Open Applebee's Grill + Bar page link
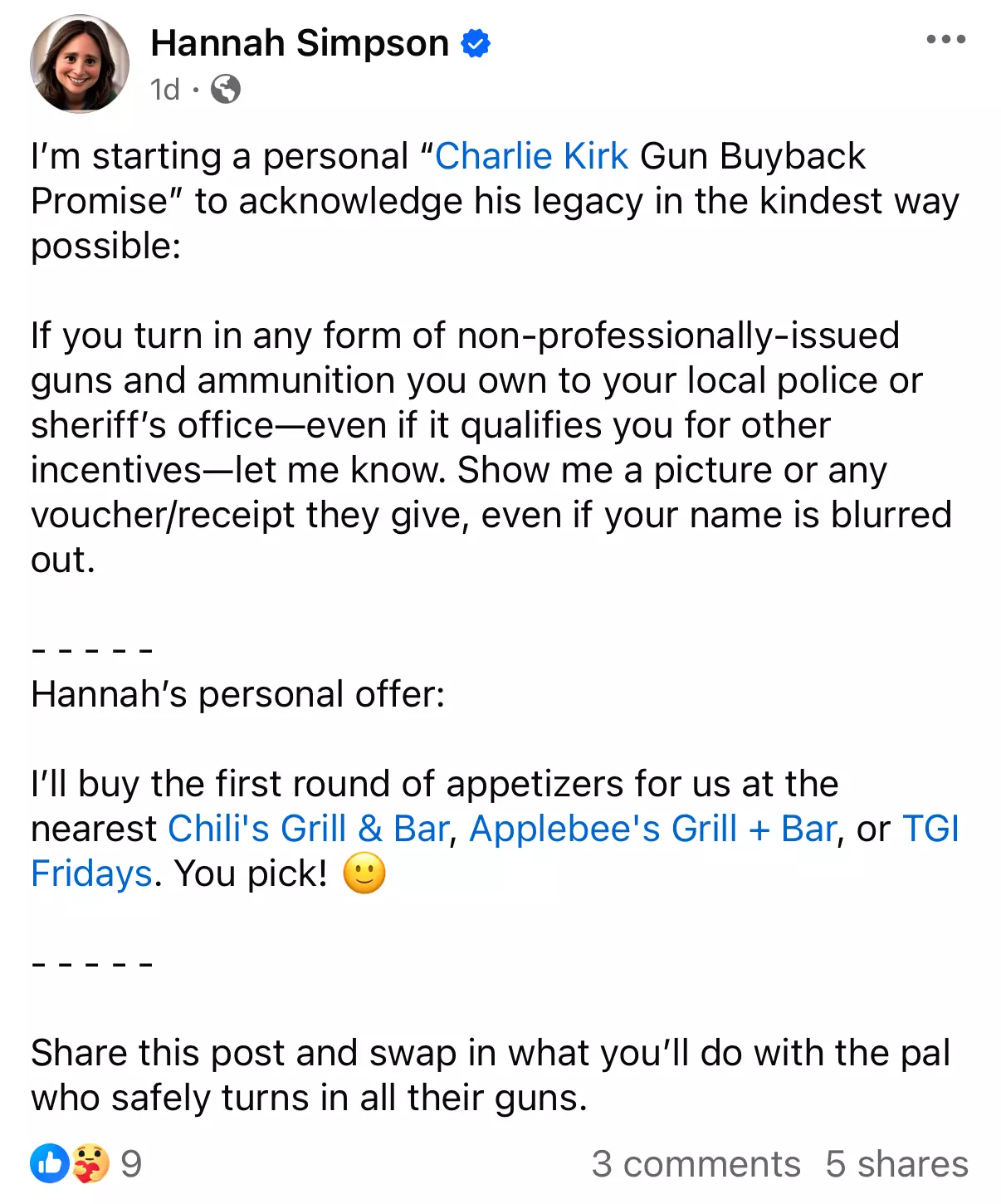Image resolution: width=1001 pixels, height=1204 pixels. [x=652, y=829]
